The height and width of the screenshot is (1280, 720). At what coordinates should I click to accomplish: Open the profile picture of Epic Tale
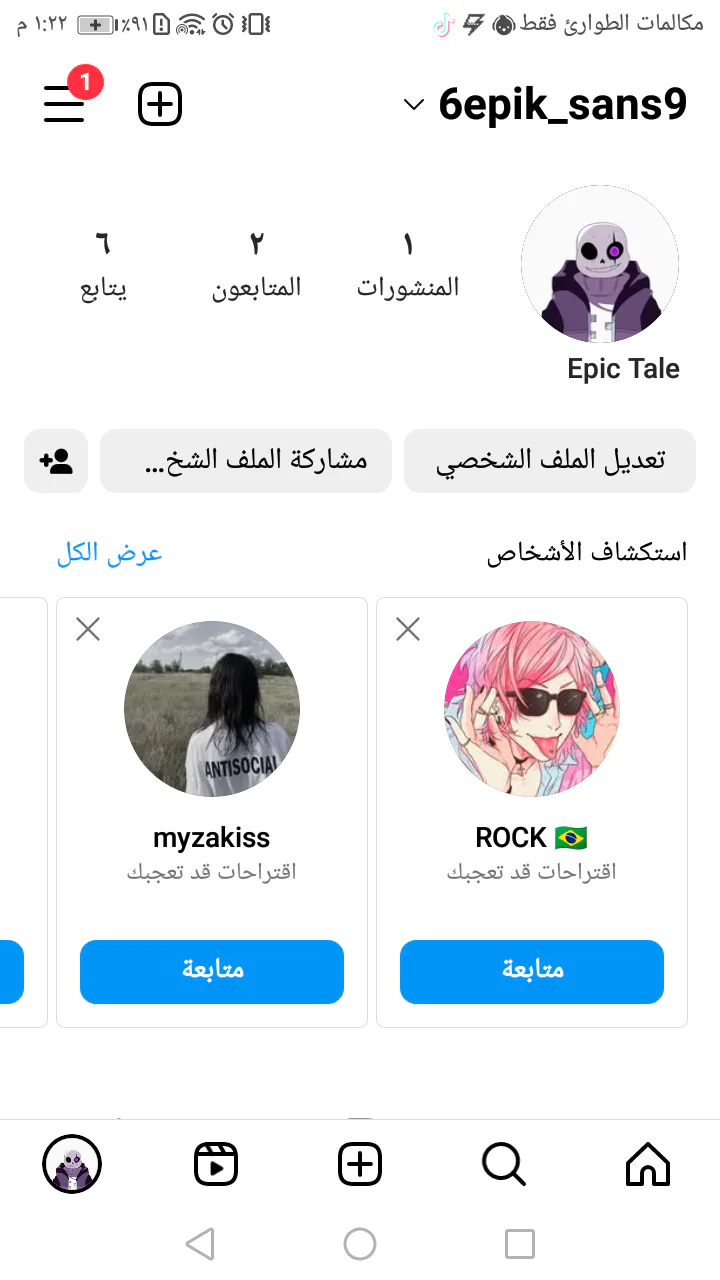(599, 264)
